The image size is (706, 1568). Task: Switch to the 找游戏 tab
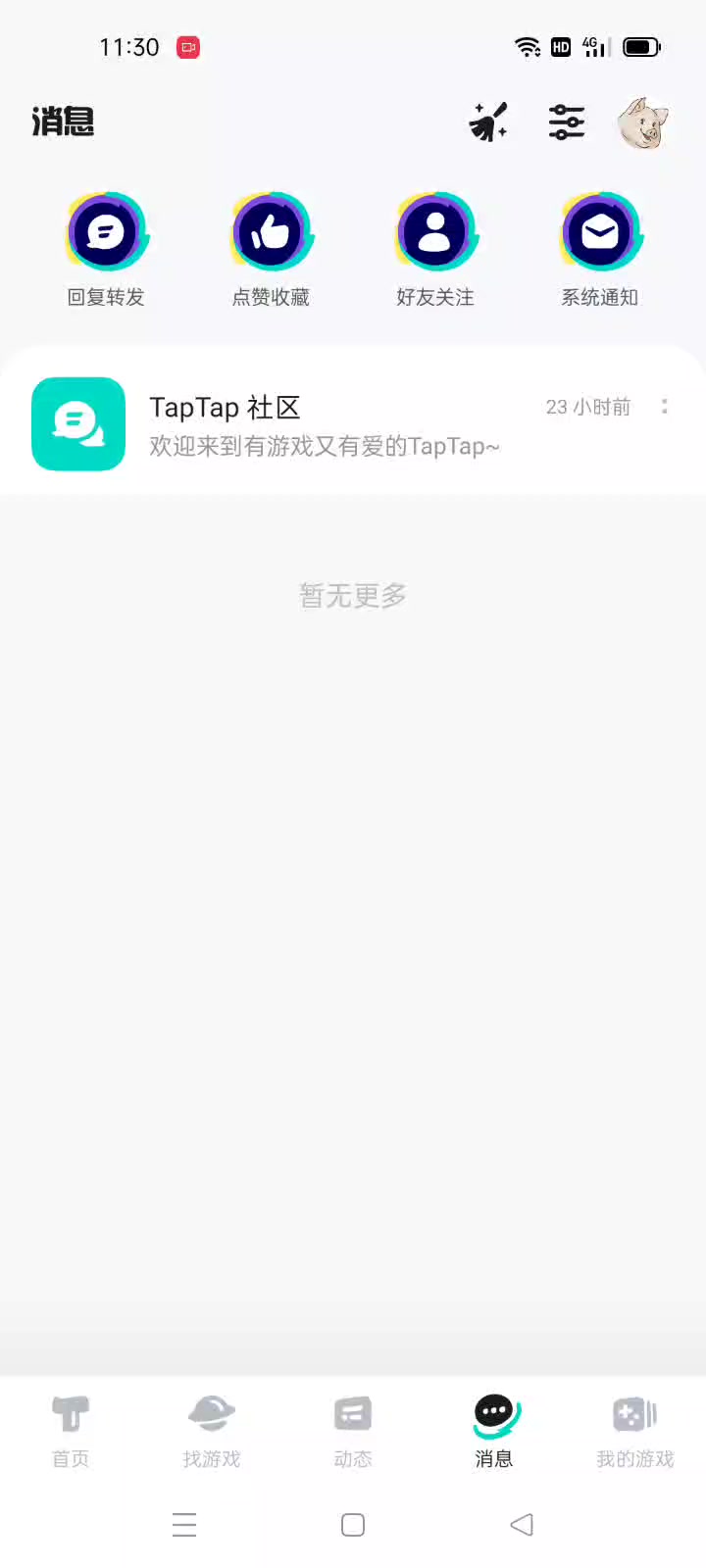(x=212, y=1431)
